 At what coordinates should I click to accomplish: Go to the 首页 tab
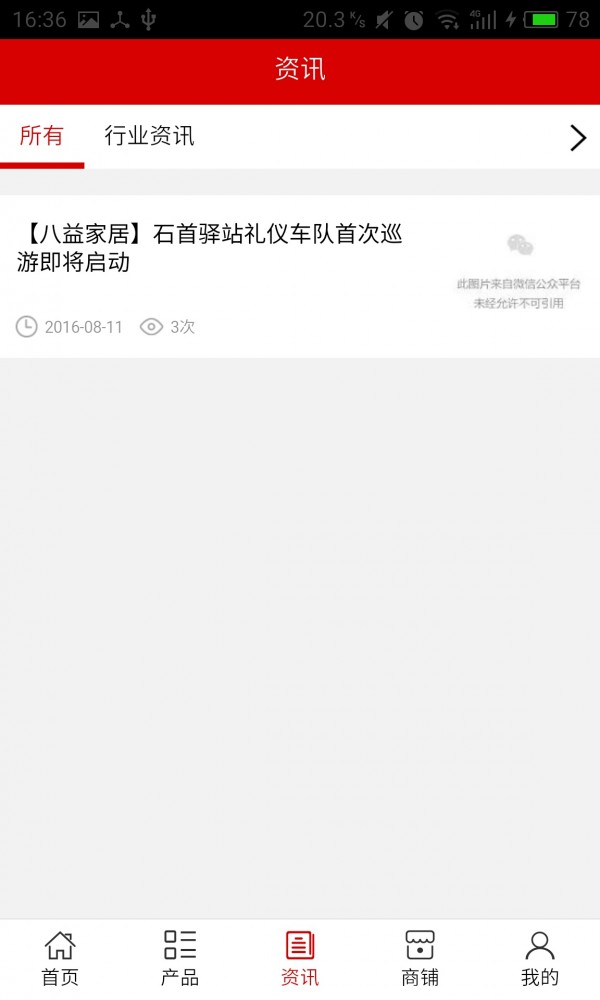[60, 958]
